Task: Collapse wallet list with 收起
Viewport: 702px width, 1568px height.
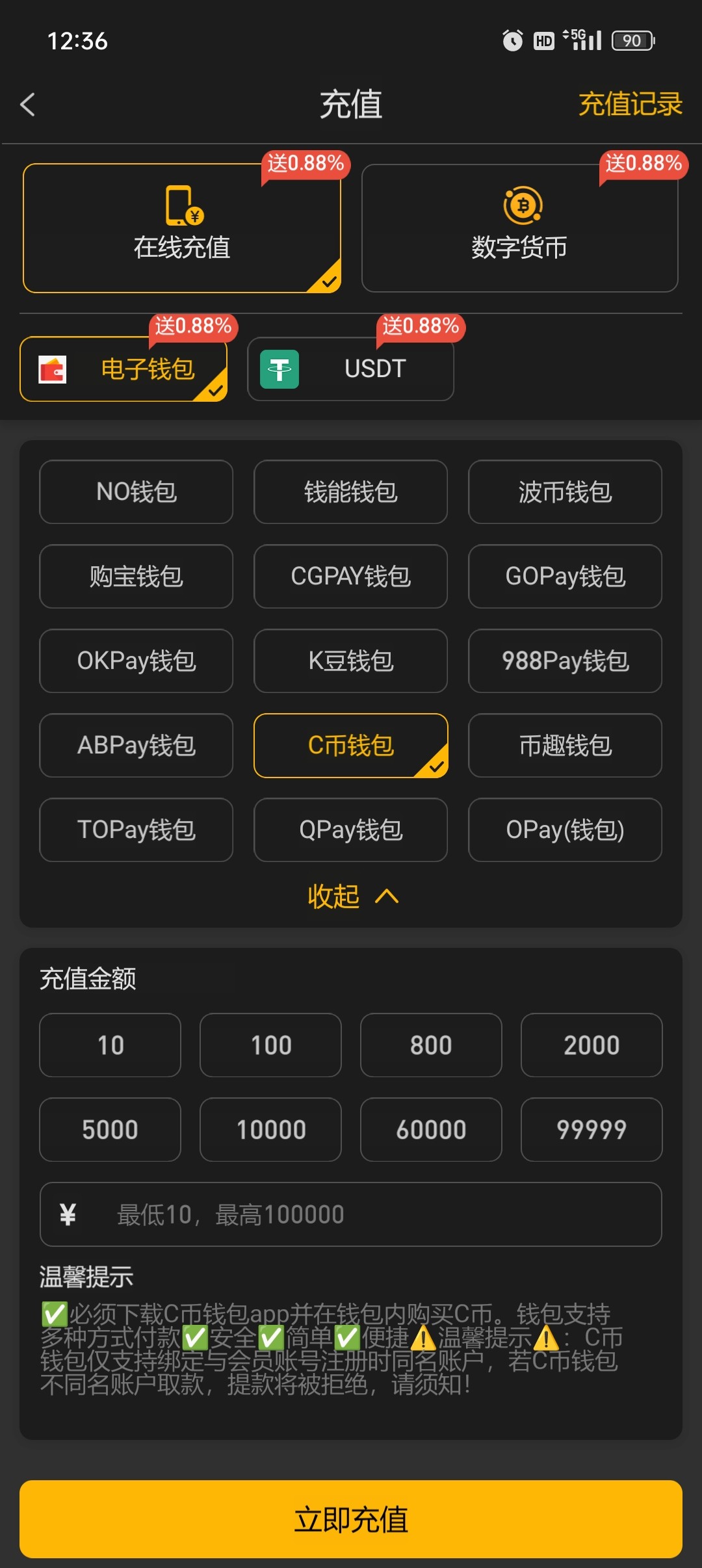Action: click(x=351, y=896)
